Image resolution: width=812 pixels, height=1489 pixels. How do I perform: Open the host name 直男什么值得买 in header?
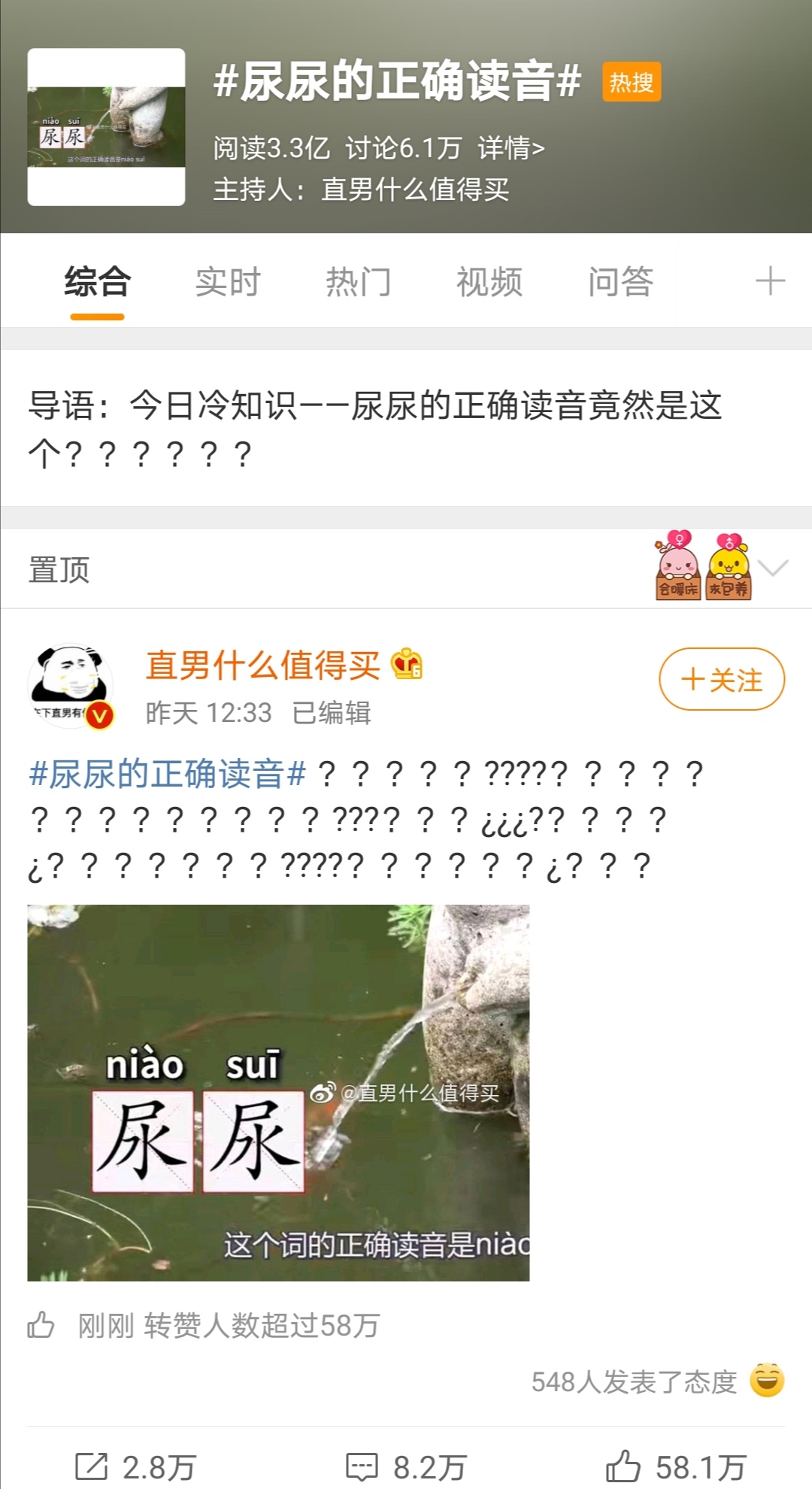pyautogui.click(x=415, y=190)
